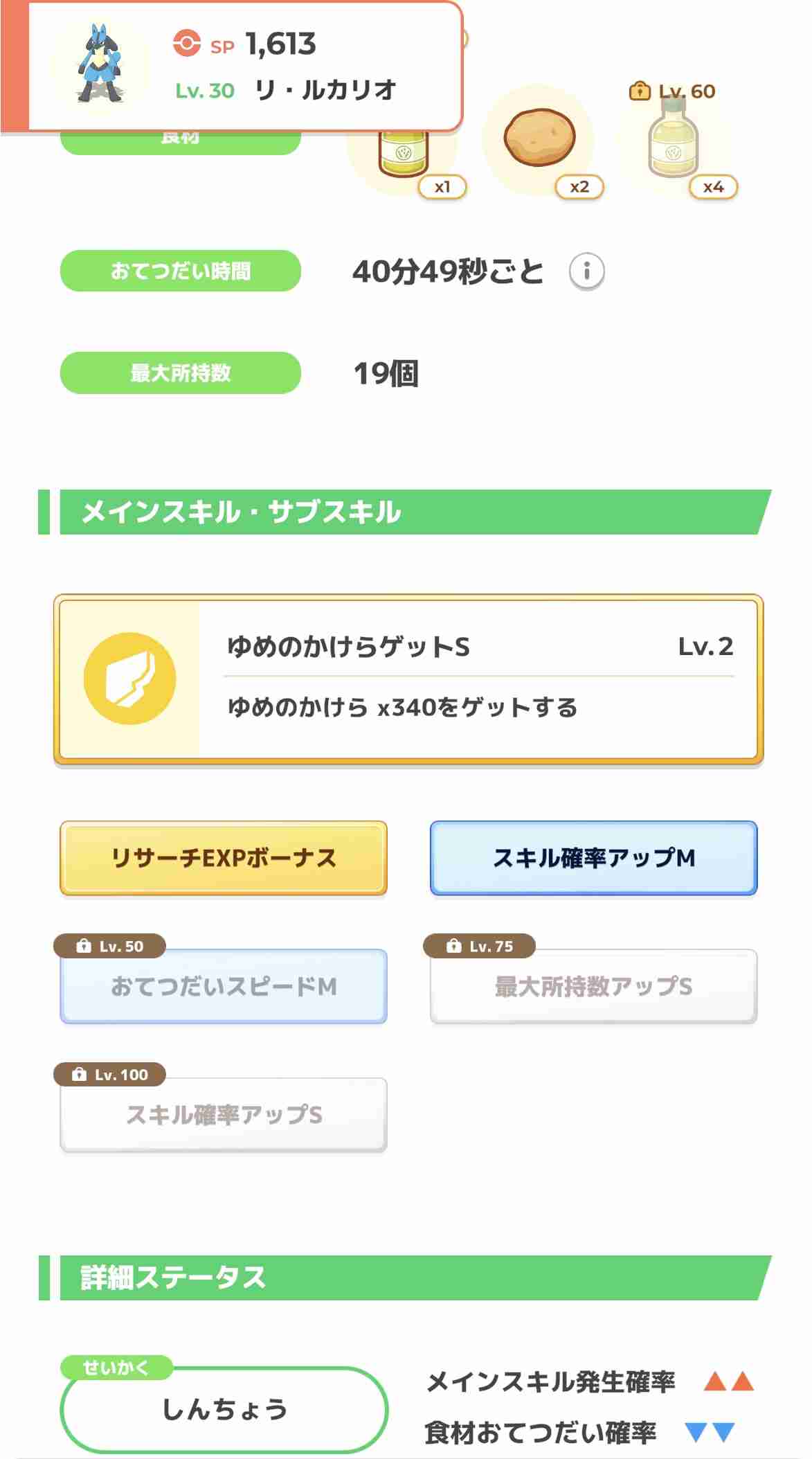Tap the しんちょう nature button
The height and width of the screenshot is (1459, 812).
coord(224,1409)
